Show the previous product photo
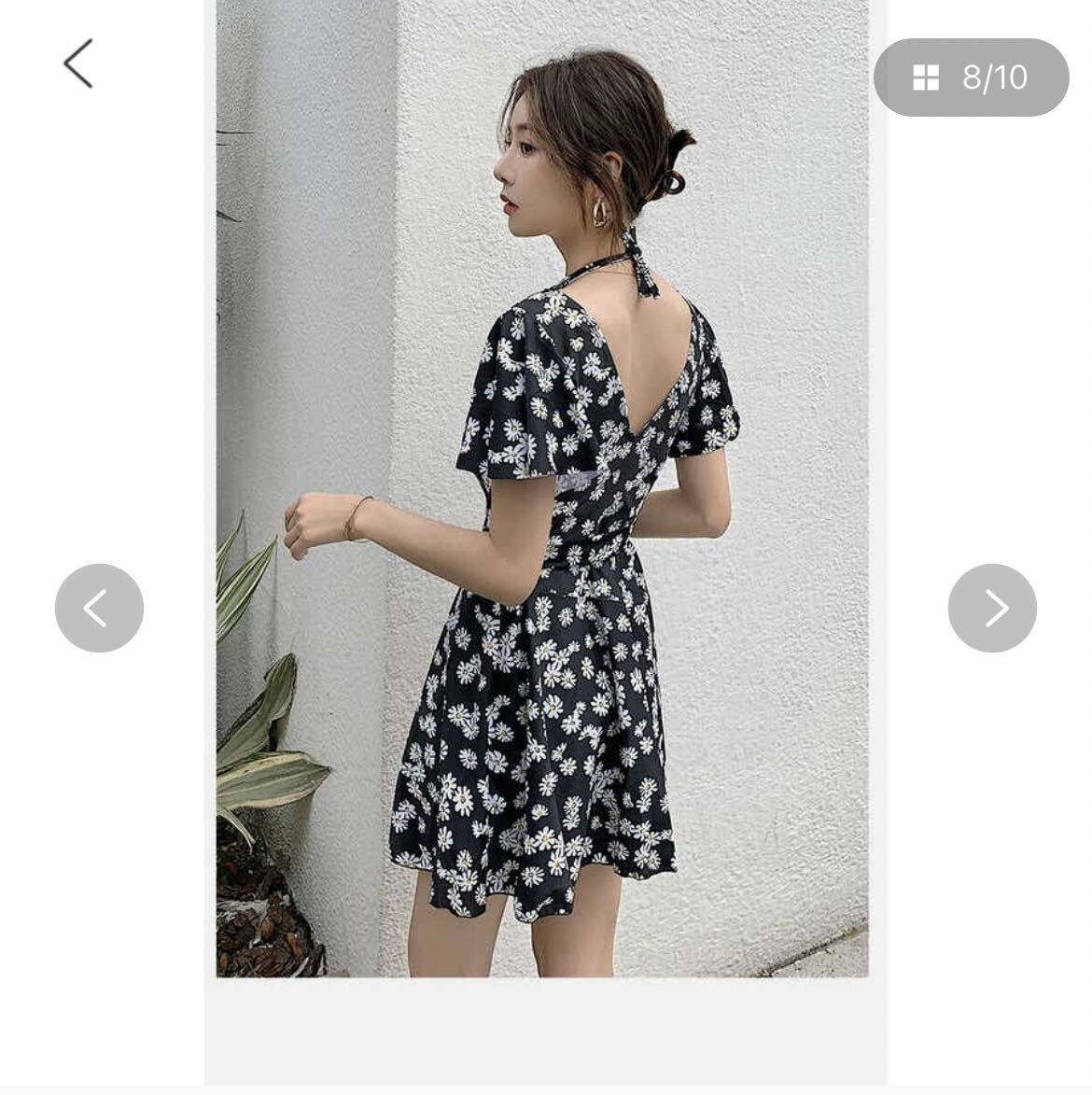Viewport: 1092px width, 1095px height. click(99, 608)
